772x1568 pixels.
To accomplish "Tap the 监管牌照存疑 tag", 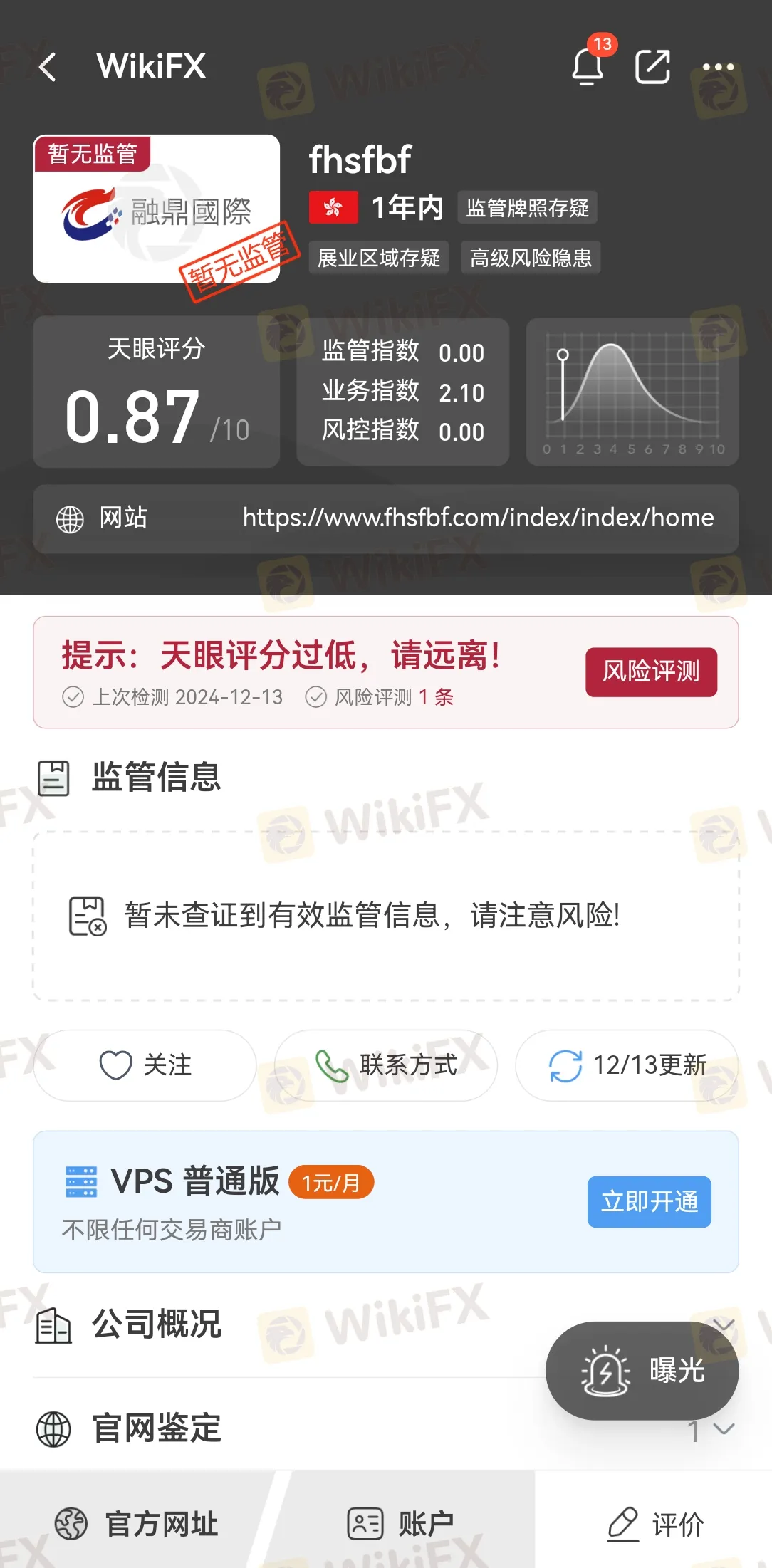I will [527, 208].
